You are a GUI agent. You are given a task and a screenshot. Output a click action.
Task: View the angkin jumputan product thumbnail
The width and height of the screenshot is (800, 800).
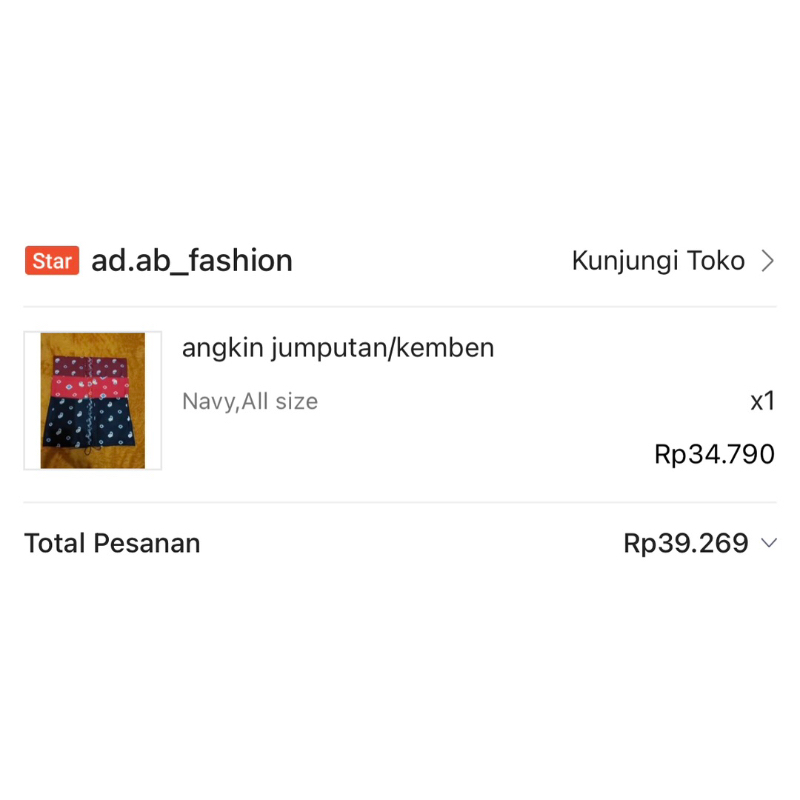pyautogui.click(x=92, y=401)
